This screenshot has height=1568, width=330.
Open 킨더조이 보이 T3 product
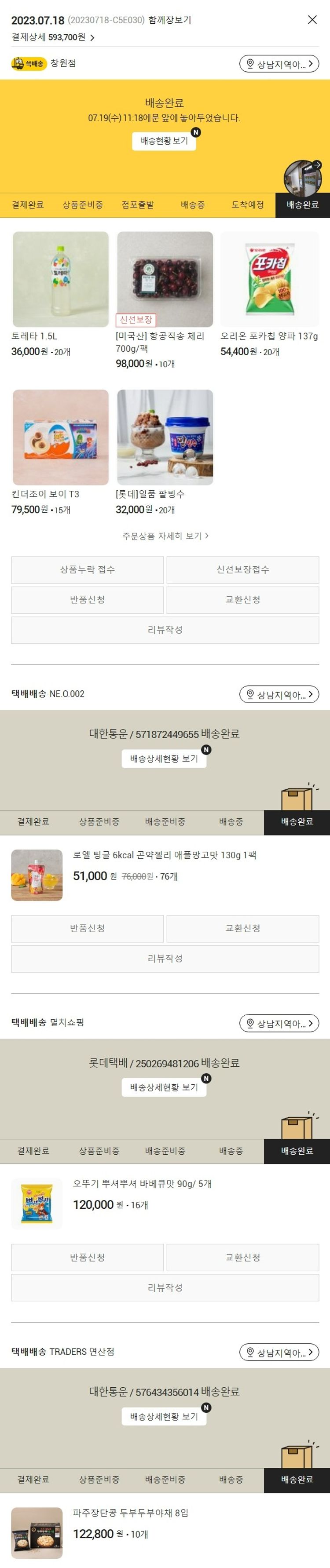tap(60, 437)
